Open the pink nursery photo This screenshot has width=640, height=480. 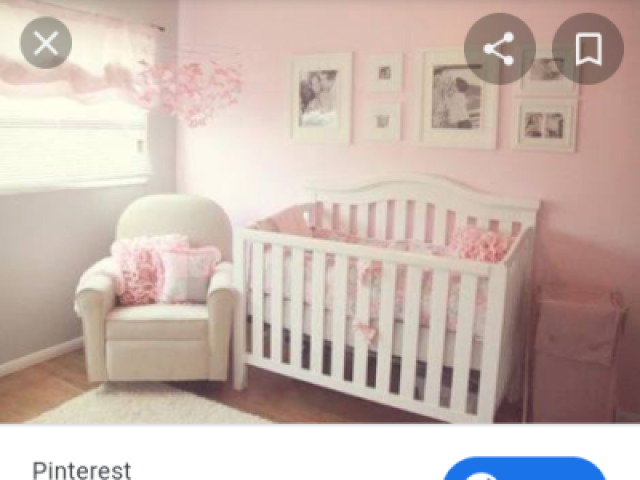point(320,240)
